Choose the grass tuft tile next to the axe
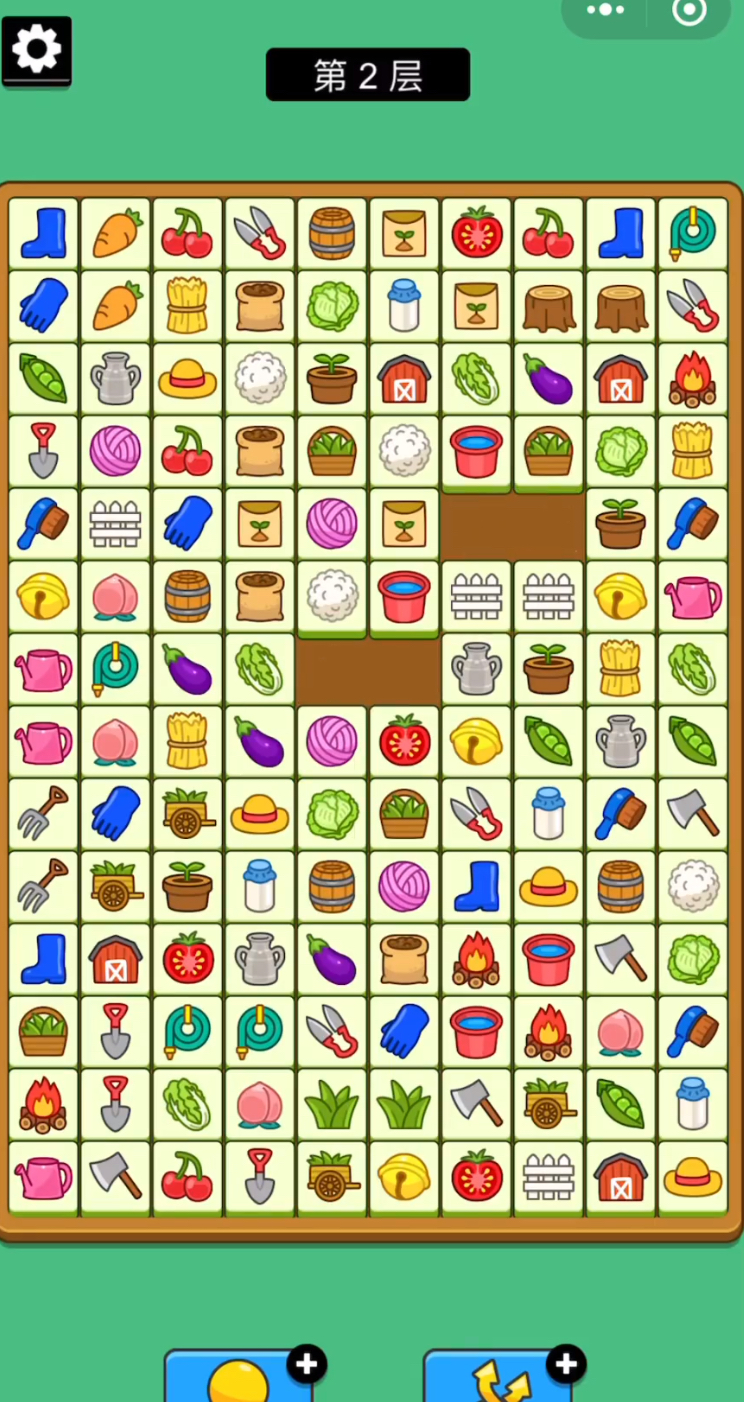This screenshot has width=744, height=1402. (x=404, y=1104)
